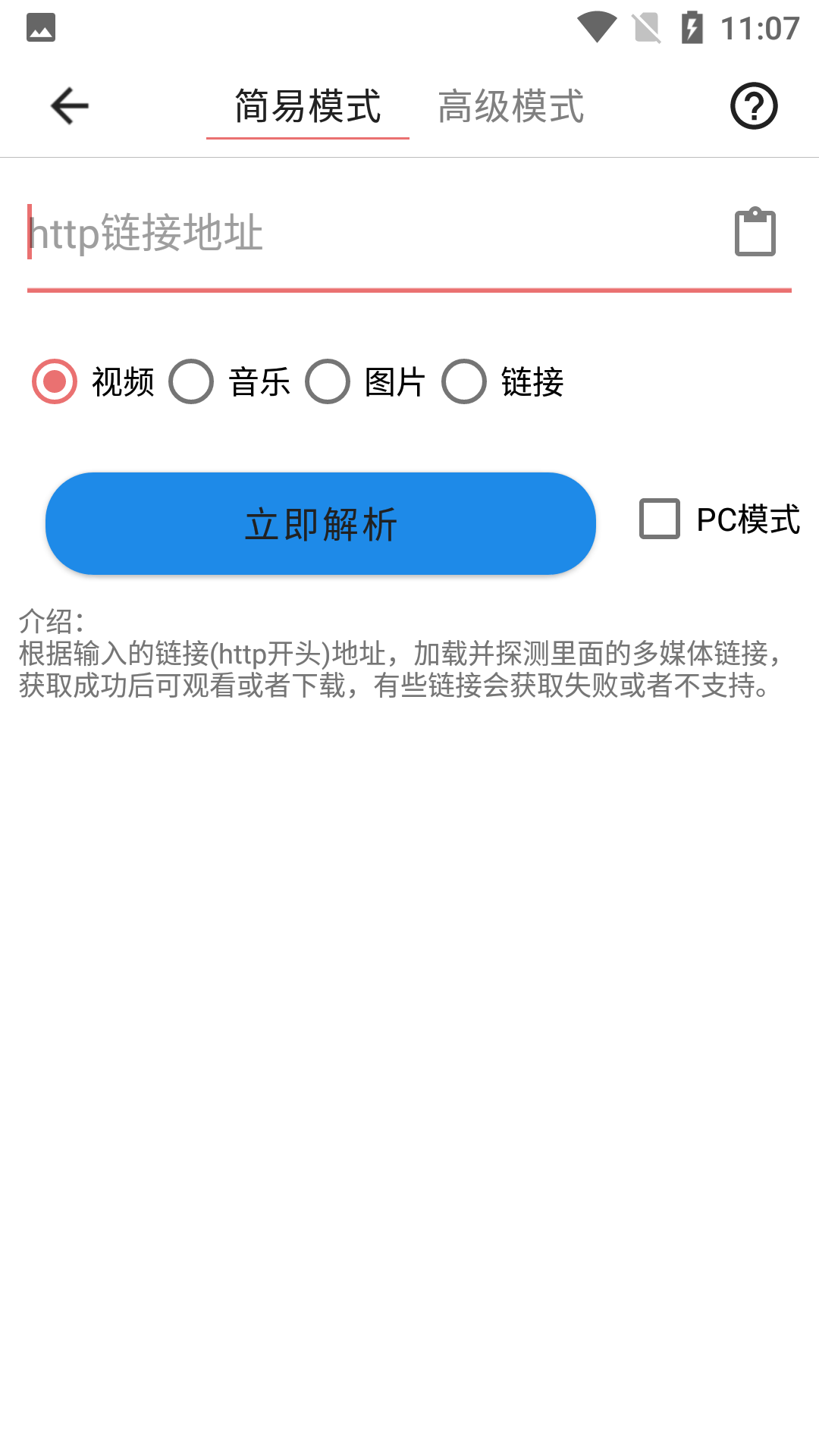
Task: Click the no-SIM card indicator icon
Action: point(647,25)
